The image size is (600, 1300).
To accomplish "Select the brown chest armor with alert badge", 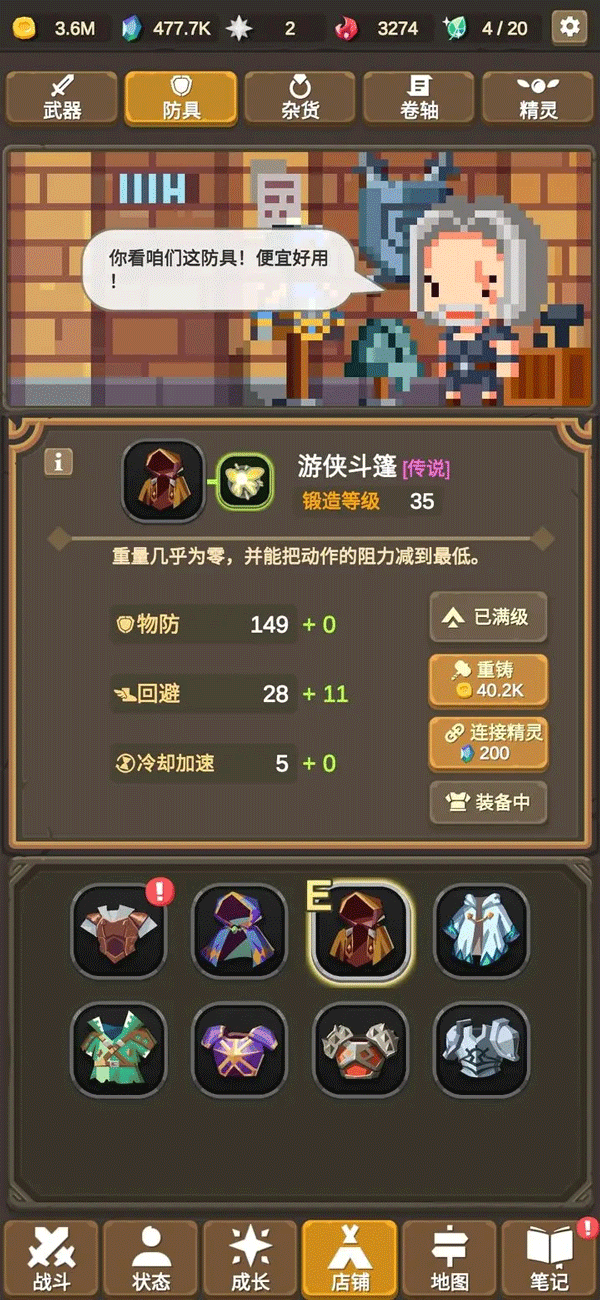I will pyautogui.click(x=118, y=932).
